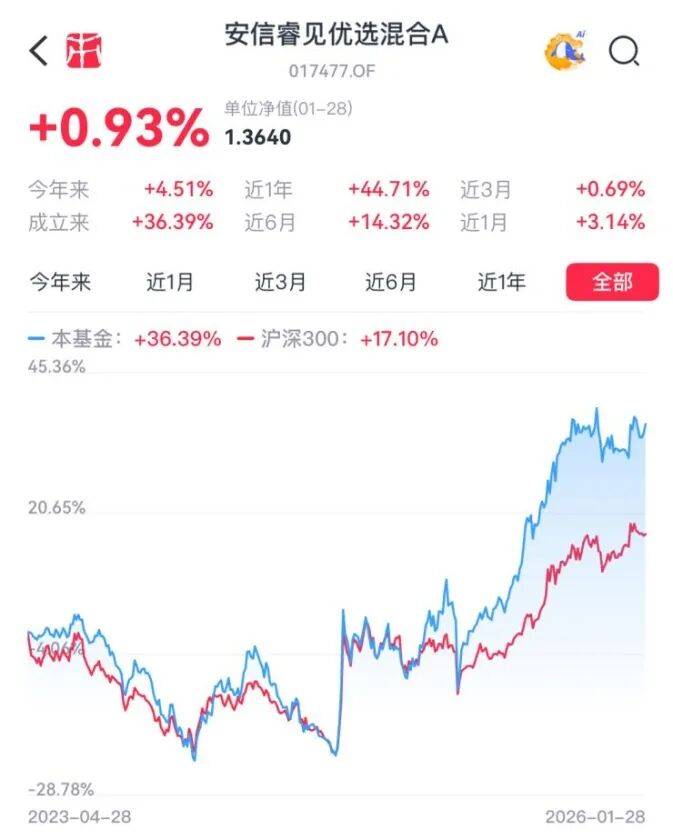Open the AI assistant icon
Image resolution: width=673 pixels, height=839 pixels.
pyautogui.click(x=566, y=51)
